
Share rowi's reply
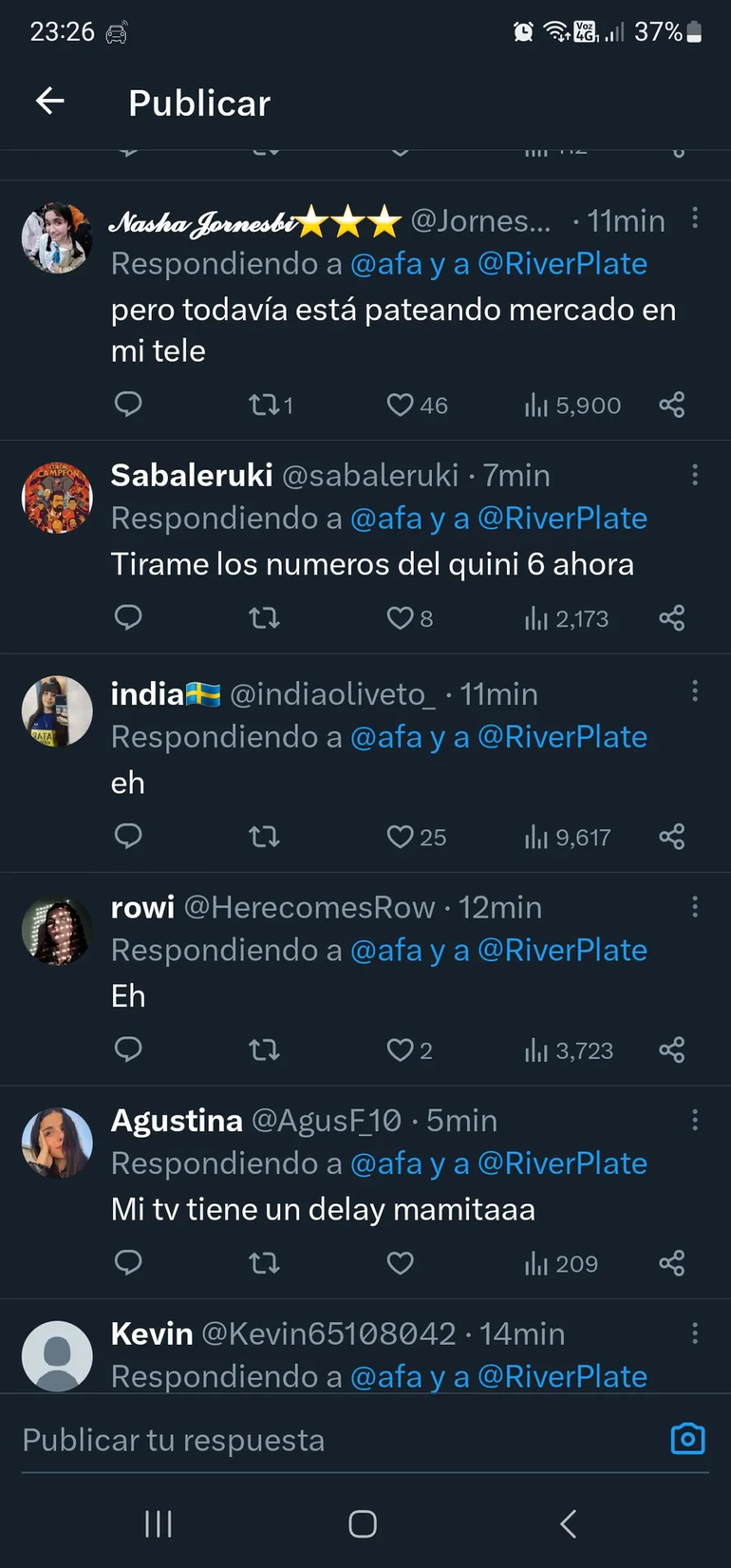click(672, 1049)
